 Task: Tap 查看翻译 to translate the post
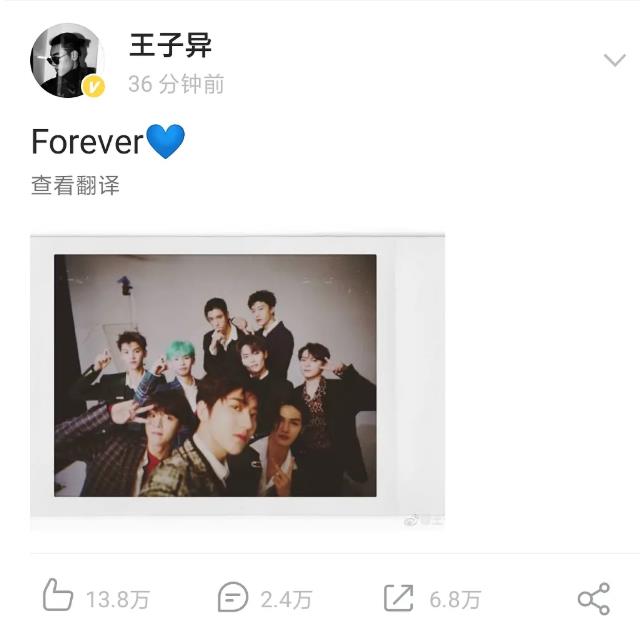(x=75, y=185)
